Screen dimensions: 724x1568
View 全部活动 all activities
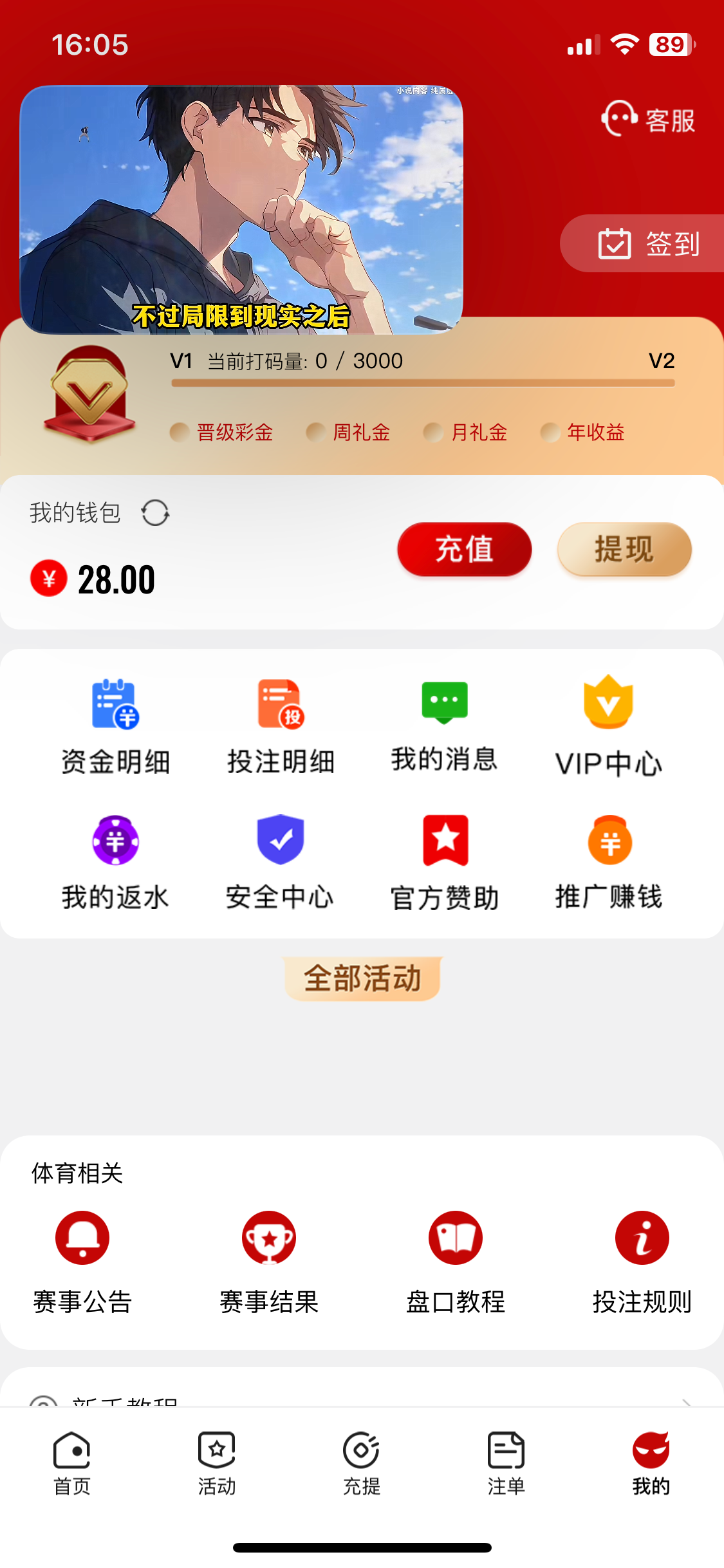point(362,978)
